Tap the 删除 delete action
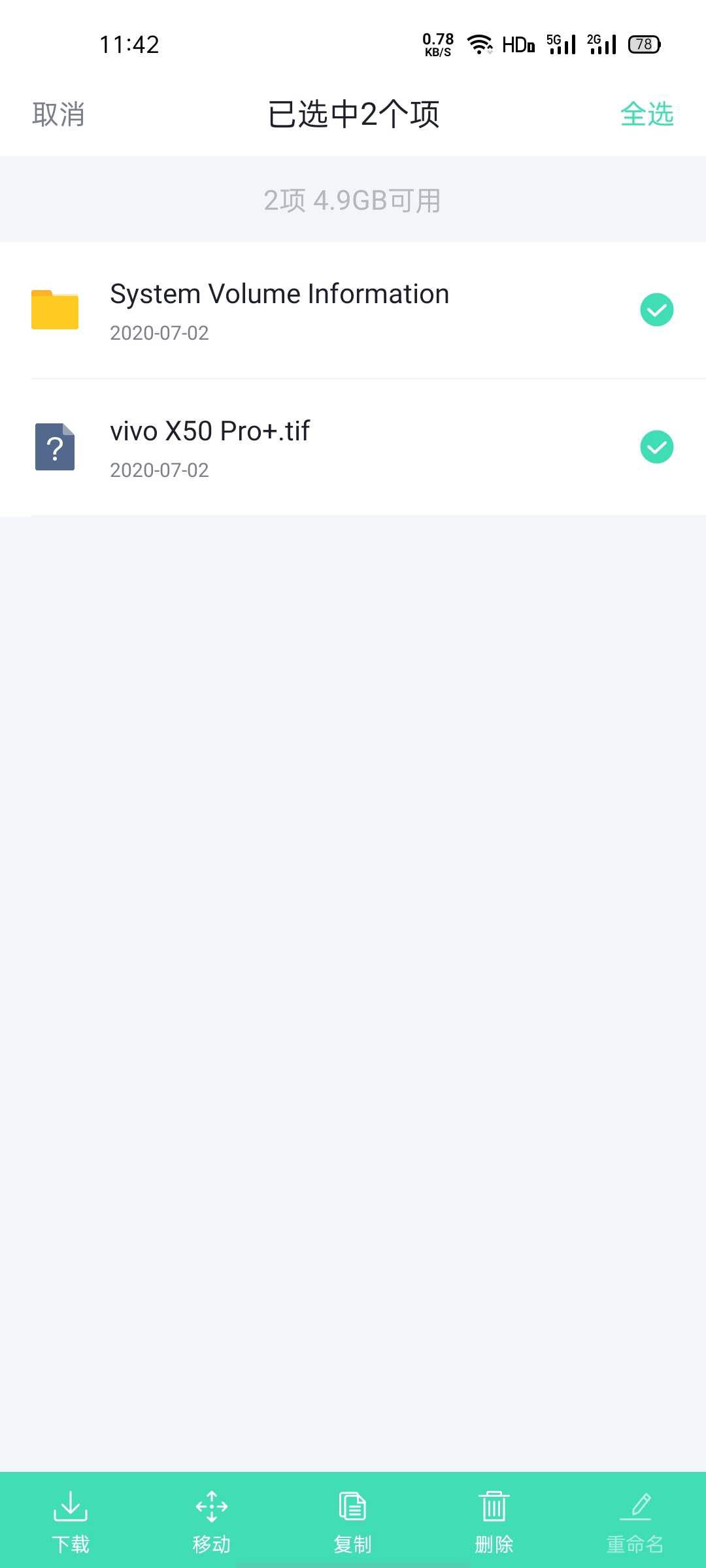This screenshot has height=1568, width=706. pos(494,1516)
